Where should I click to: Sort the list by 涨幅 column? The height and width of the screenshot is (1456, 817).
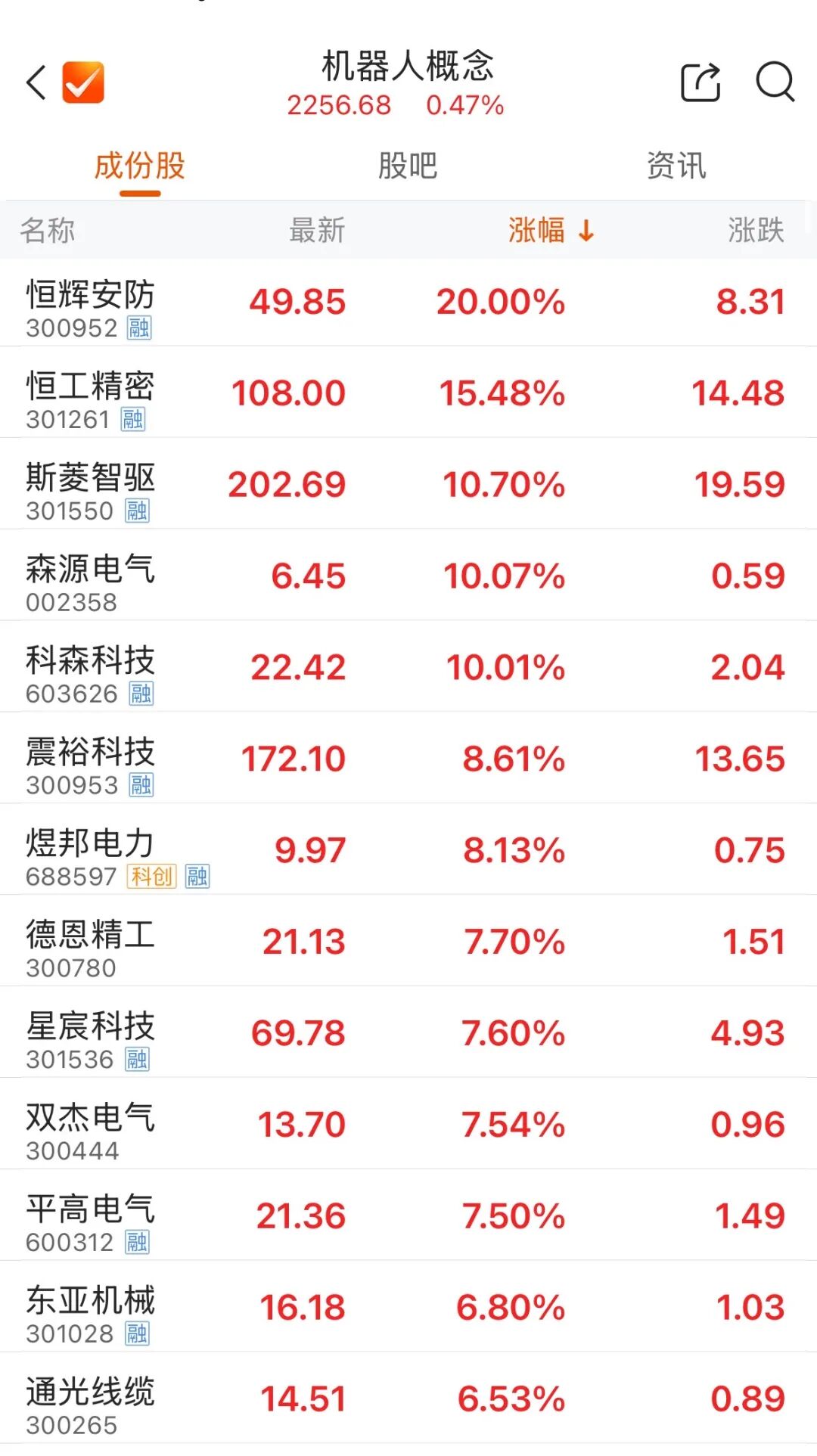pyautogui.click(x=550, y=230)
